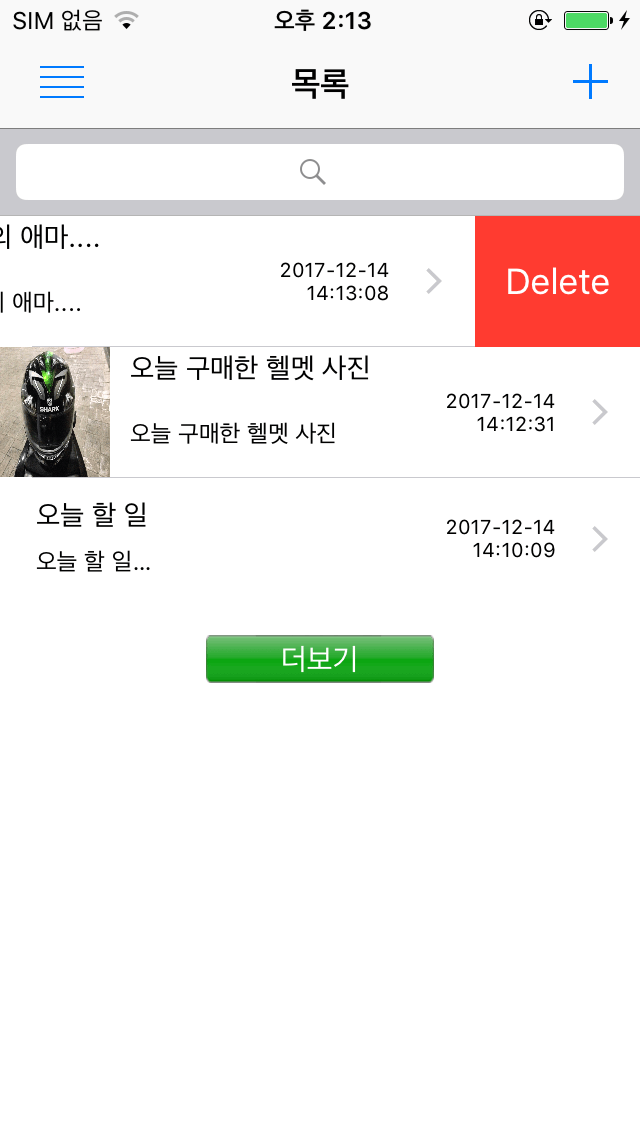Add a new memo with plus icon
Image resolution: width=640 pixels, height=1136 pixels.
tap(590, 82)
